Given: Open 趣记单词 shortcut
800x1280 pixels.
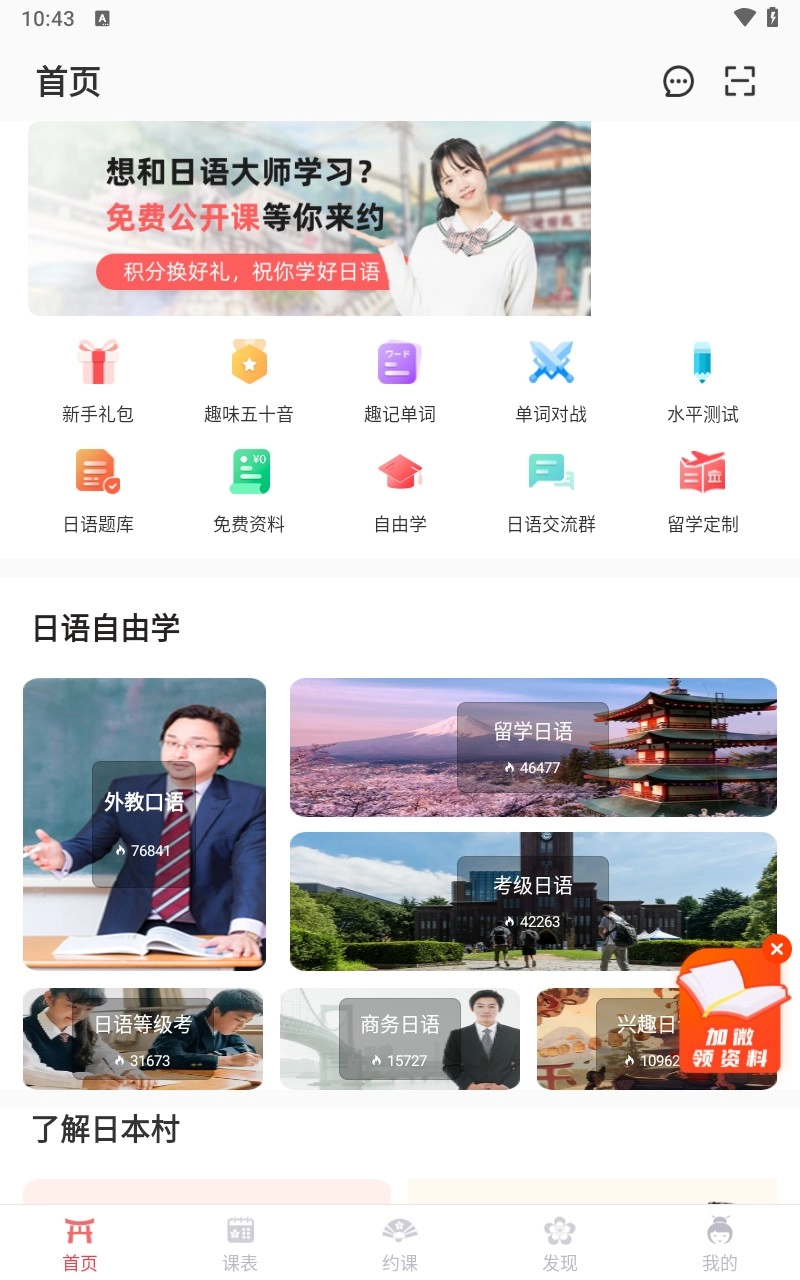Looking at the screenshot, I should pos(400,381).
